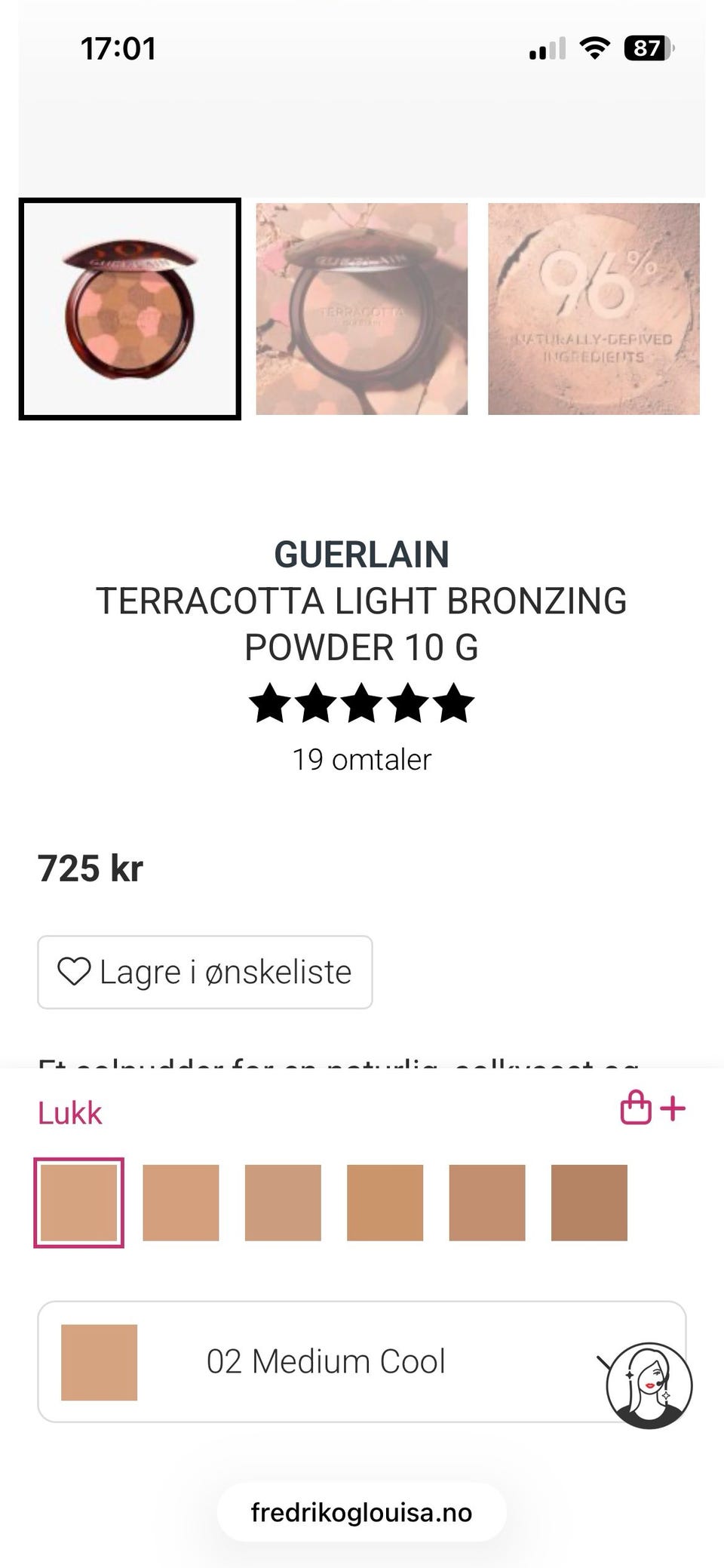Tap Lagre i ønskeliste button
Viewport: 724px width, 1568px height.
coord(205,972)
